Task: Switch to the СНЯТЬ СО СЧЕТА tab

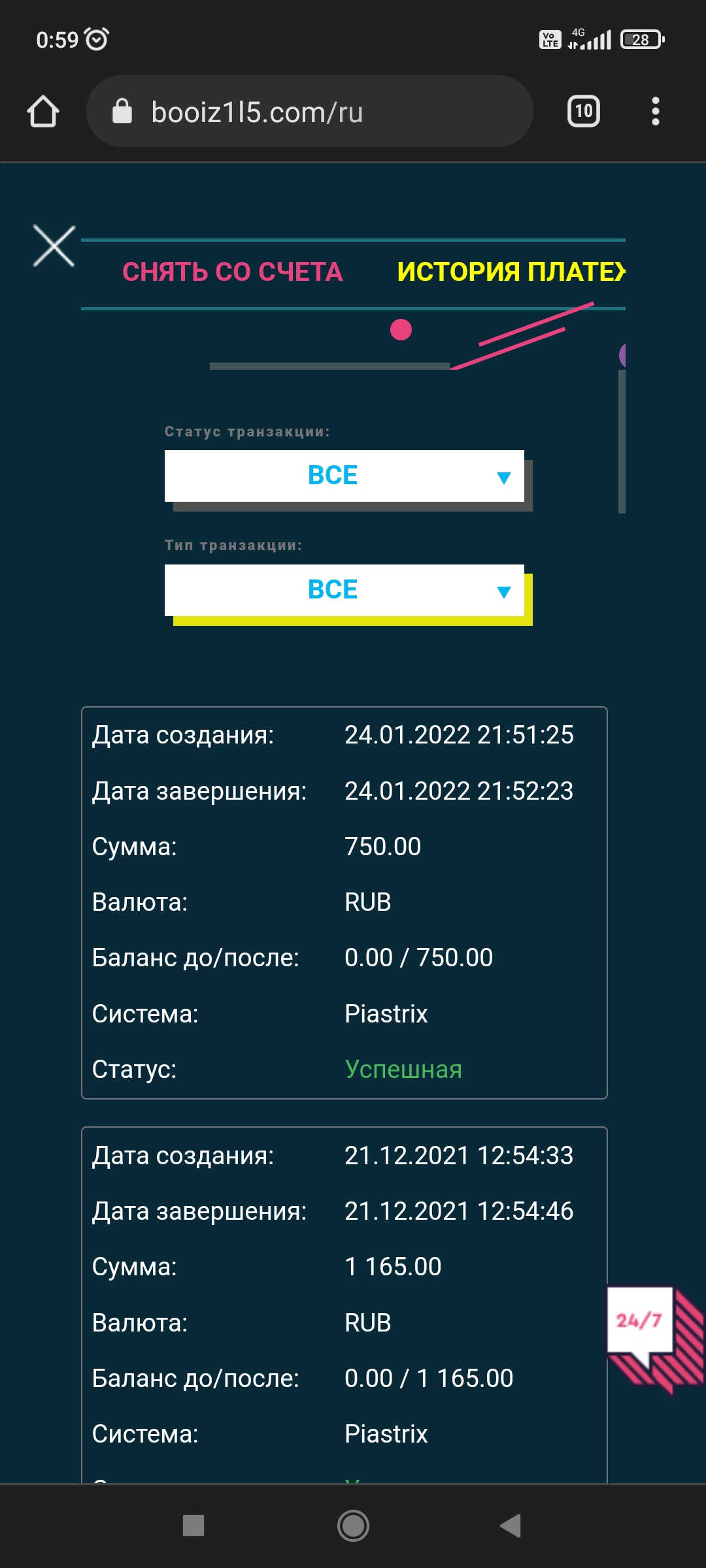Action: click(x=232, y=272)
